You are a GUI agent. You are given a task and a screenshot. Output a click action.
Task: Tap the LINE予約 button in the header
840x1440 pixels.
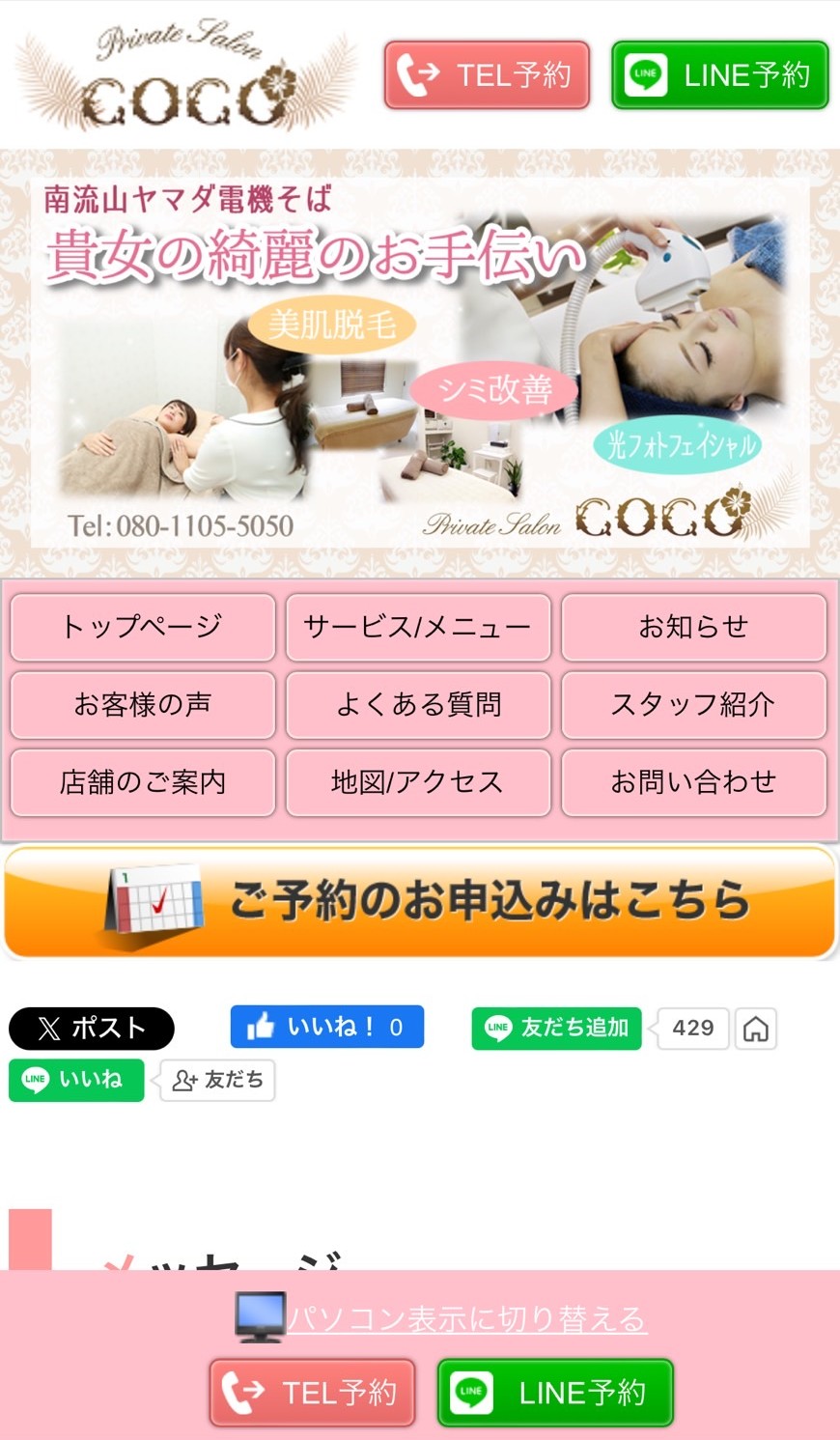[720, 74]
